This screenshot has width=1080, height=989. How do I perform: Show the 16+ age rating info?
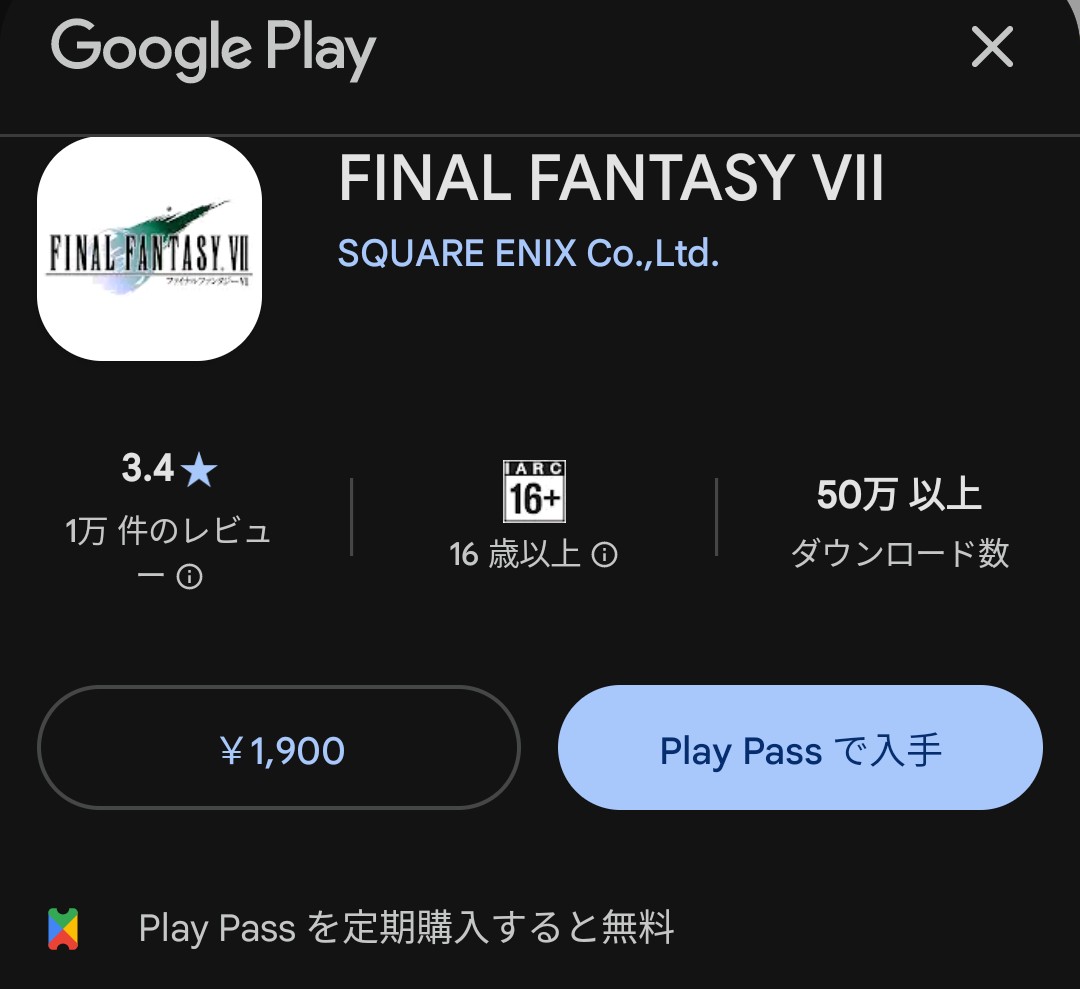[604, 555]
